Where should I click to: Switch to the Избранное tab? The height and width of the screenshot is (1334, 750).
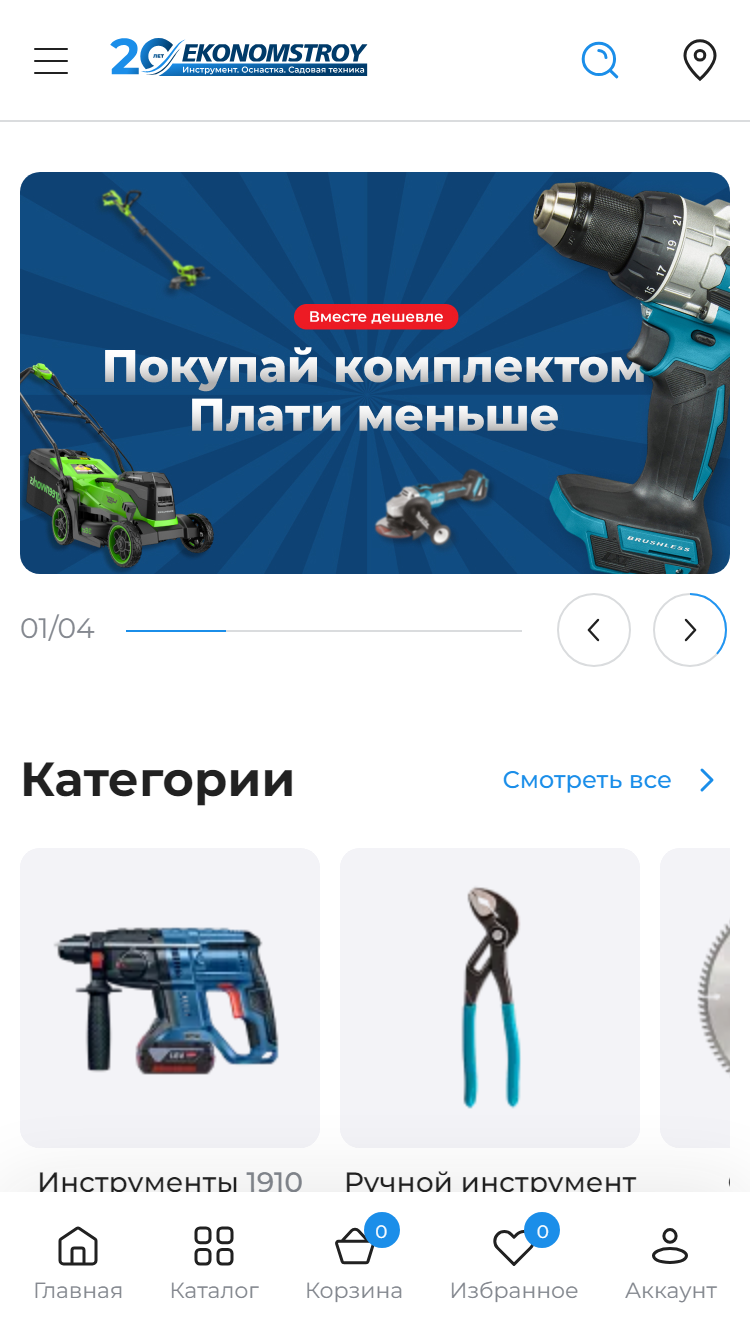[514, 1263]
